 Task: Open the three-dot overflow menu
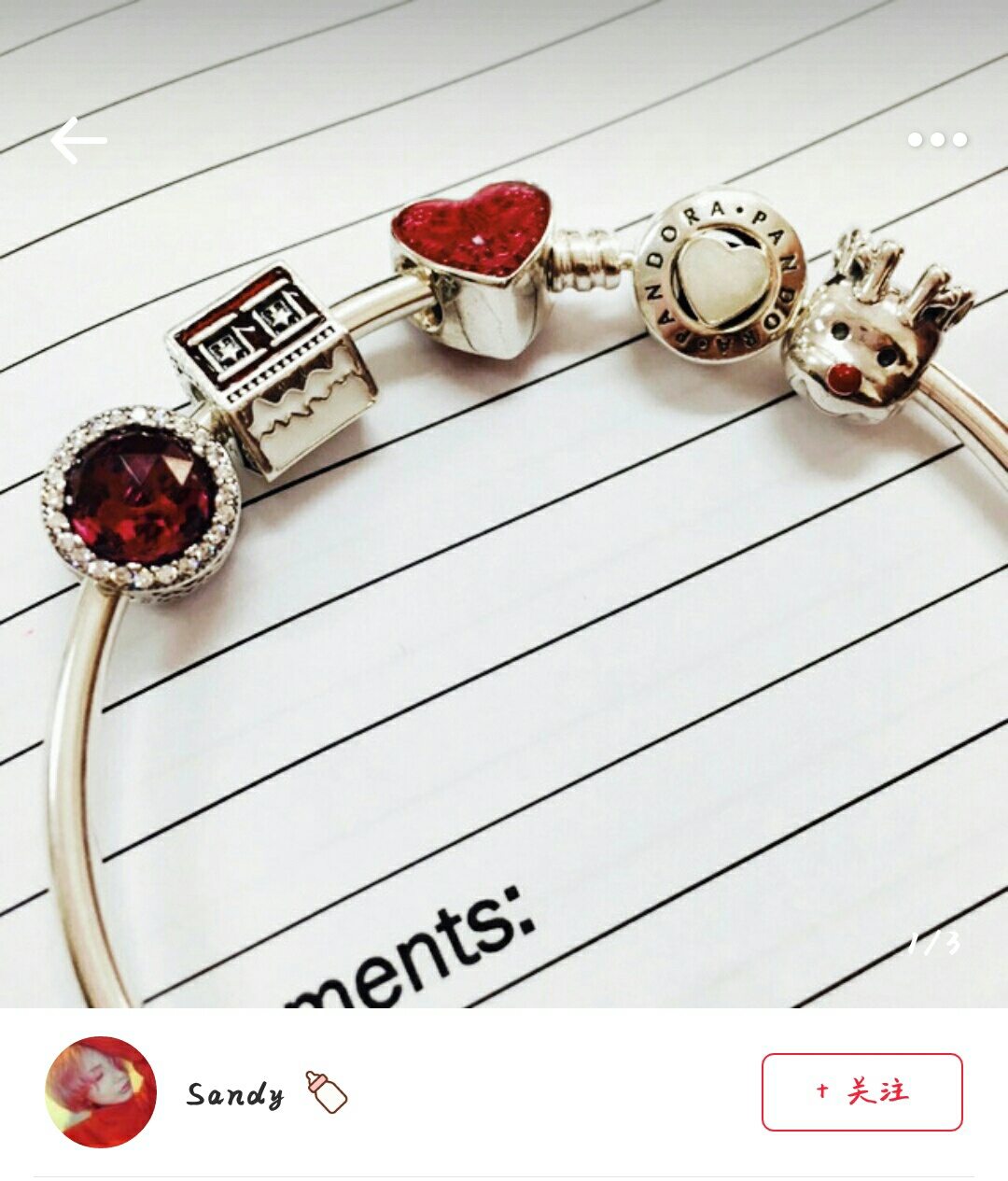937,140
